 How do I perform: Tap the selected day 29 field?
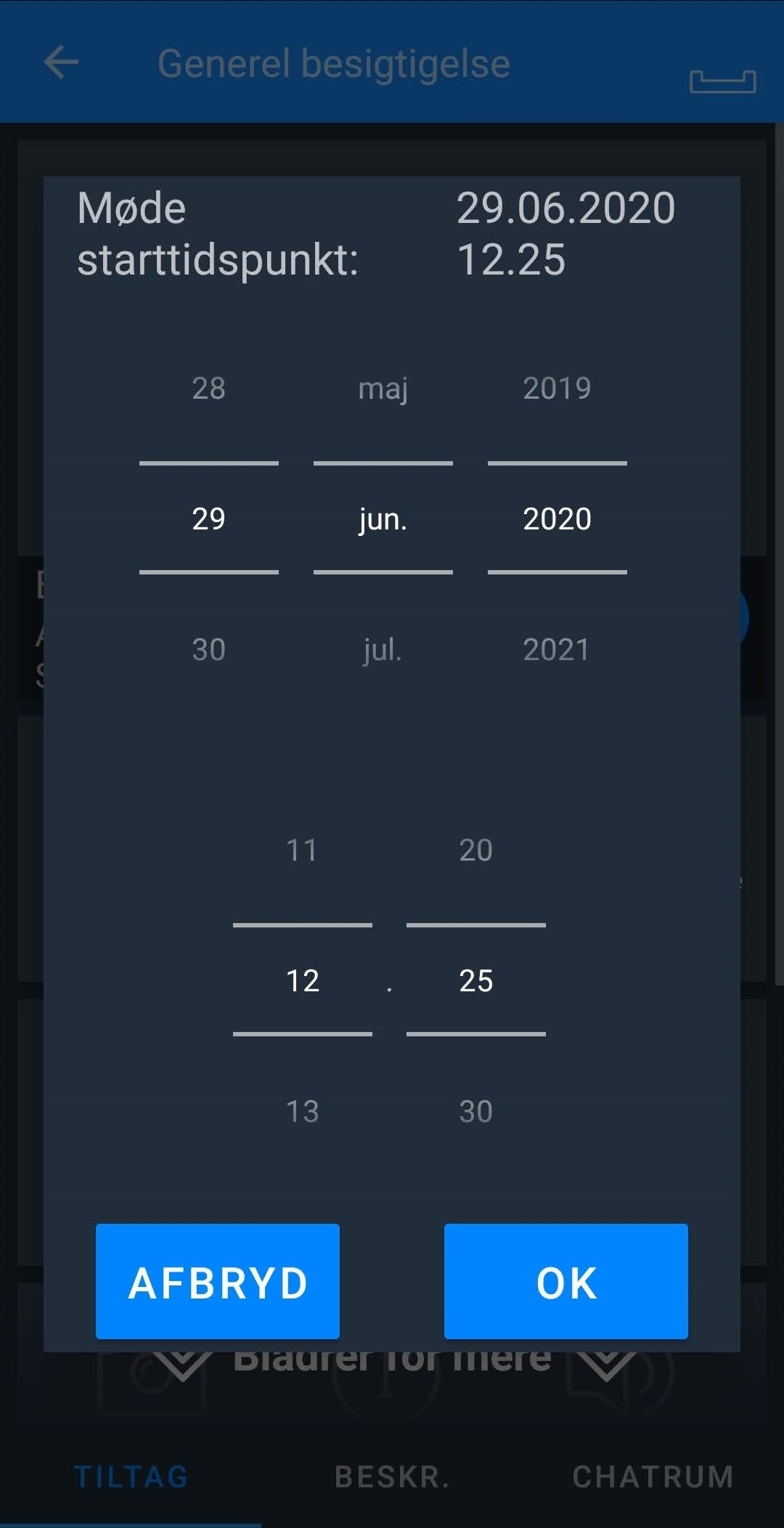click(208, 519)
